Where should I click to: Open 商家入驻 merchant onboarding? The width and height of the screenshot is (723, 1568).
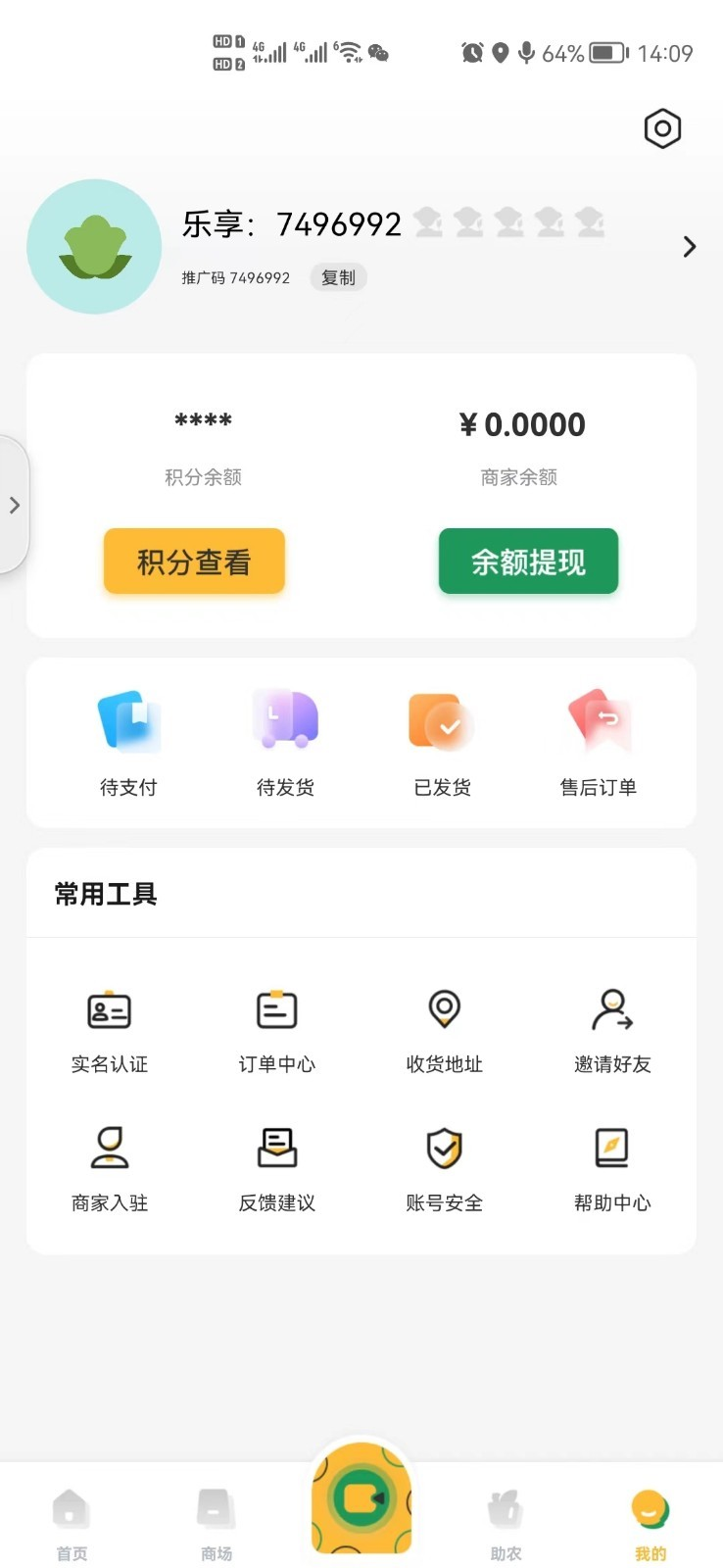[109, 1168]
